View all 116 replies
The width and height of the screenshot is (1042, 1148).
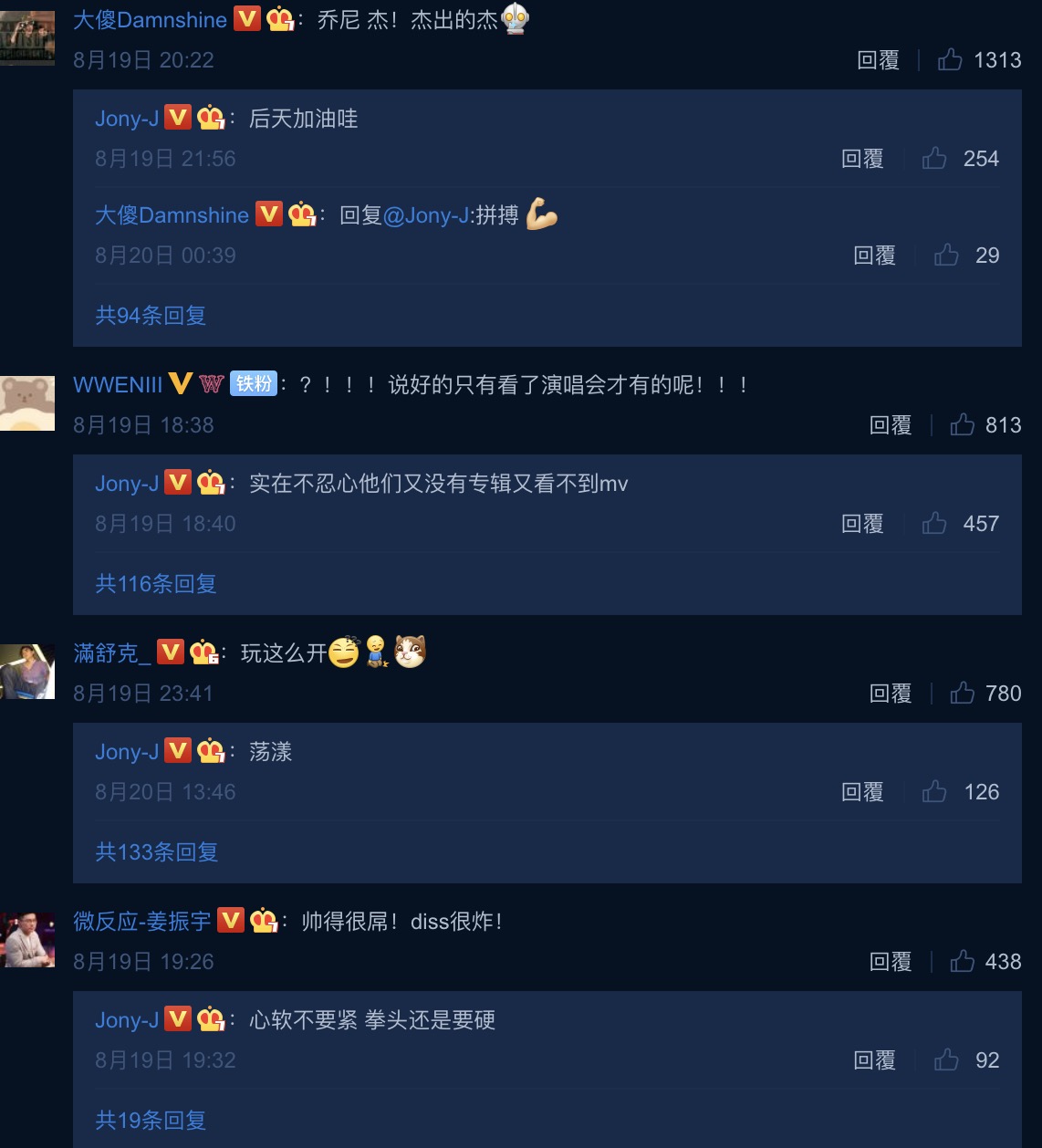[x=156, y=584]
